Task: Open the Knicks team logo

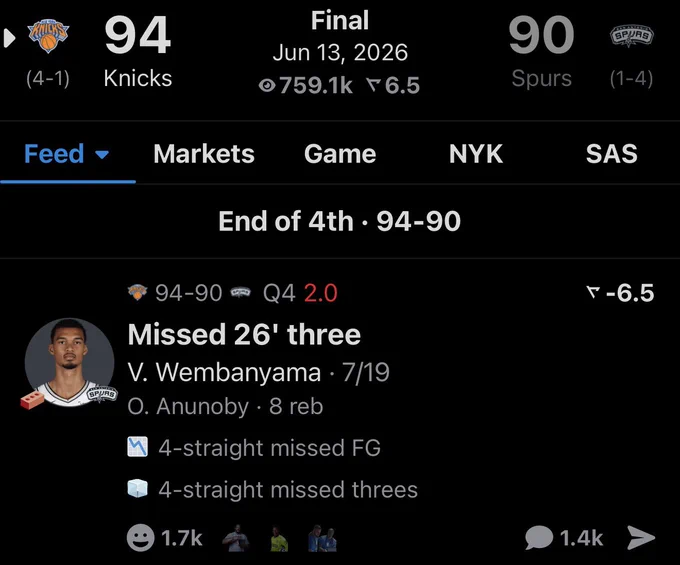Action: [x=48, y=36]
